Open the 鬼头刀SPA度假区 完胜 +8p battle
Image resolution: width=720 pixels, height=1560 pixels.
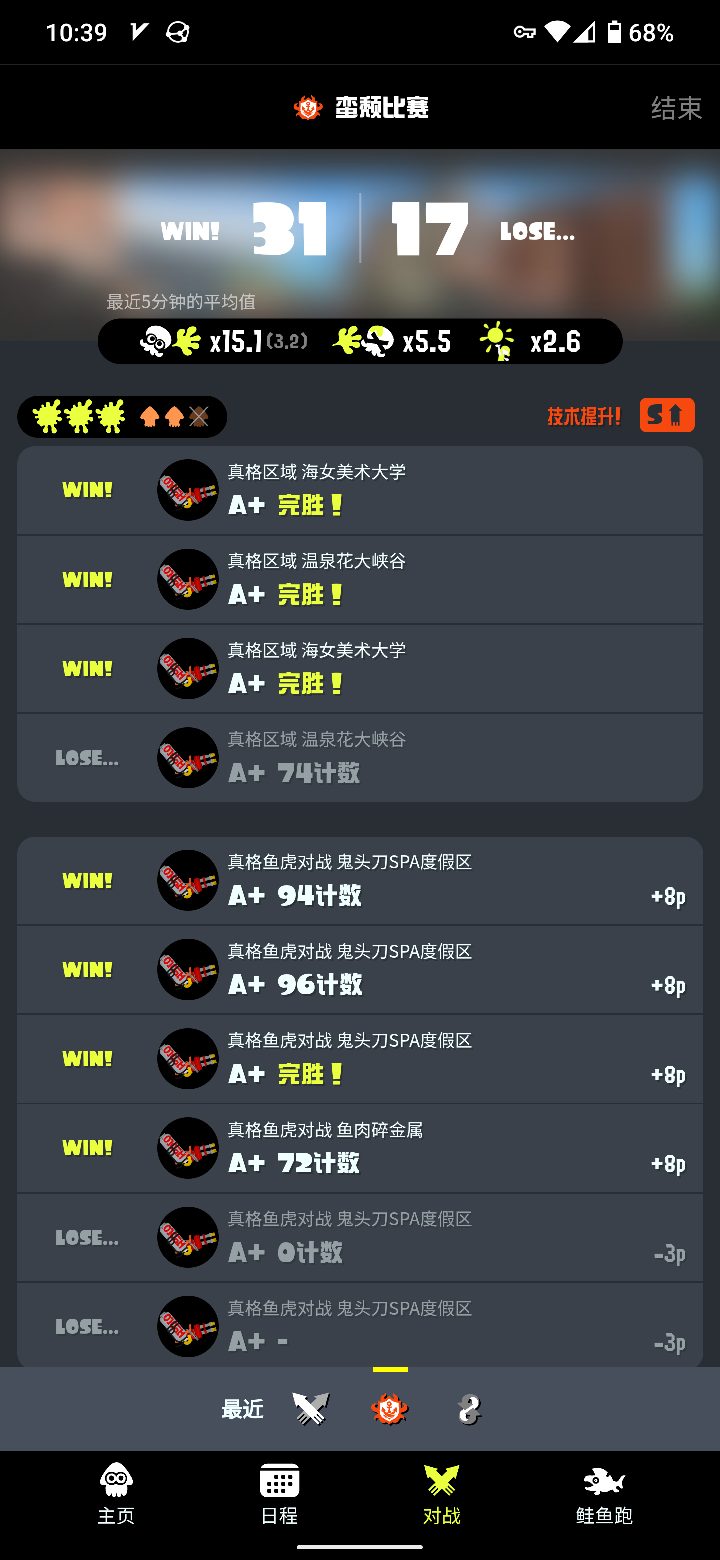click(x=360, y=1059)
